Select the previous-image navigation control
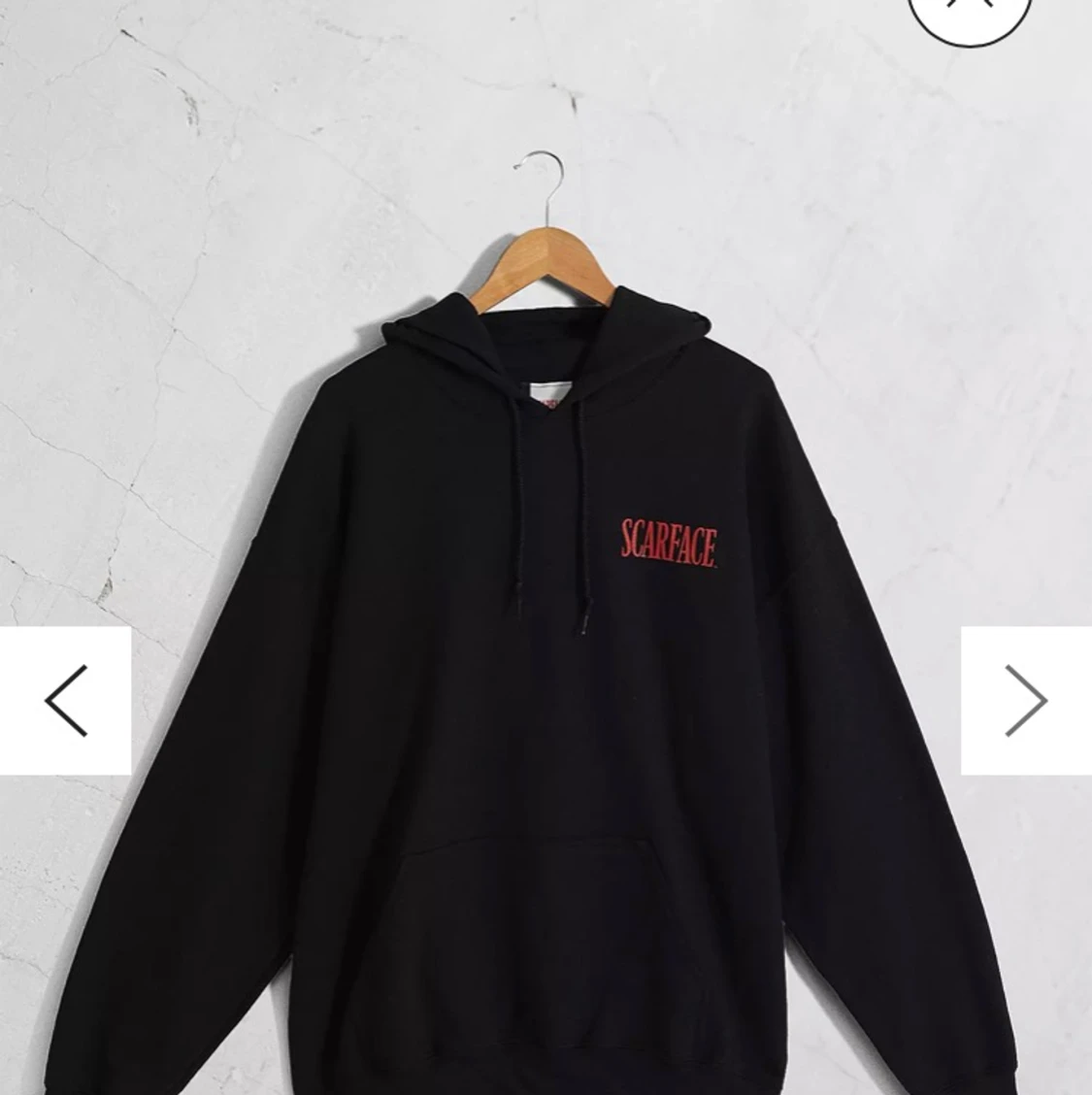The height and width of the screenshot is (1095, 1092). 66,701
